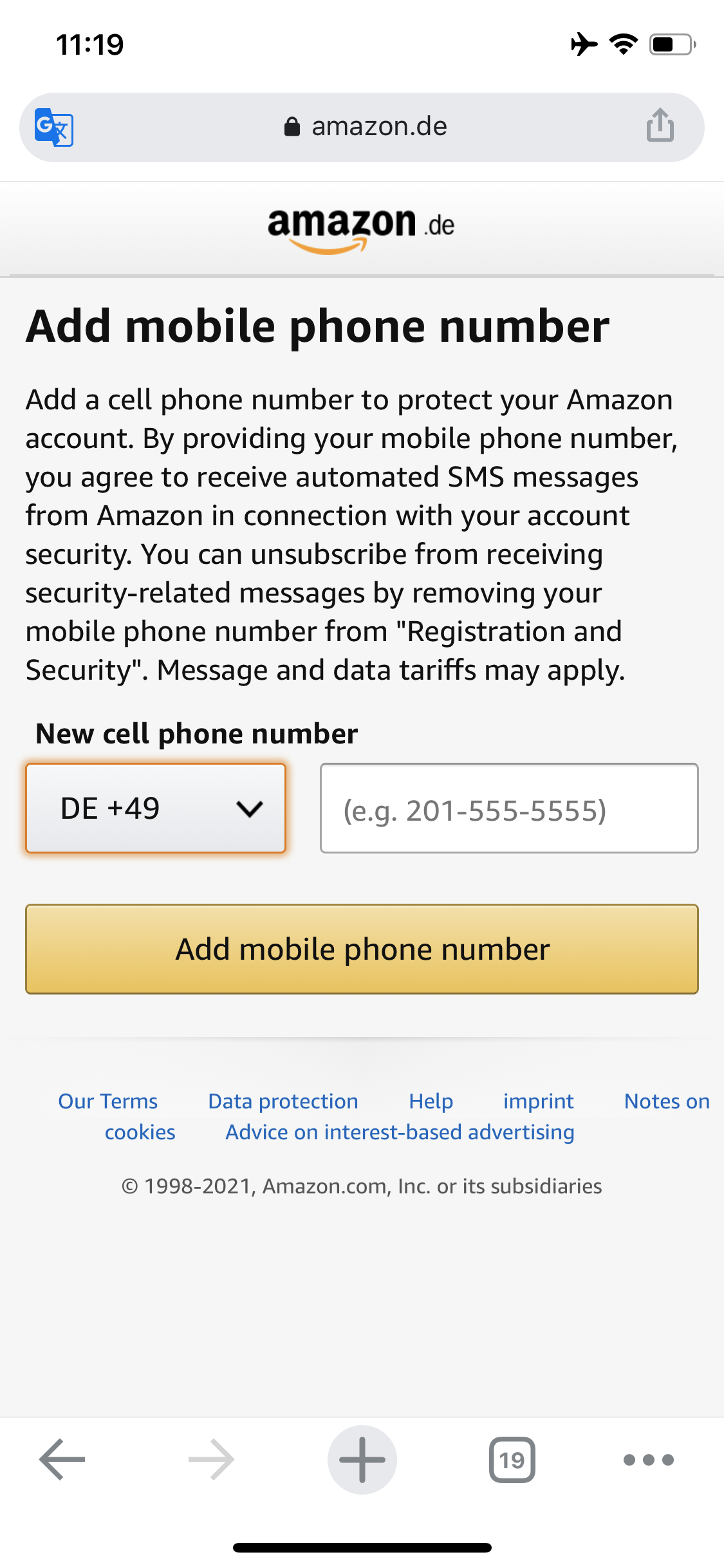Open the Notes on cookies link
724x1568 pixels.
(667, 1101)
